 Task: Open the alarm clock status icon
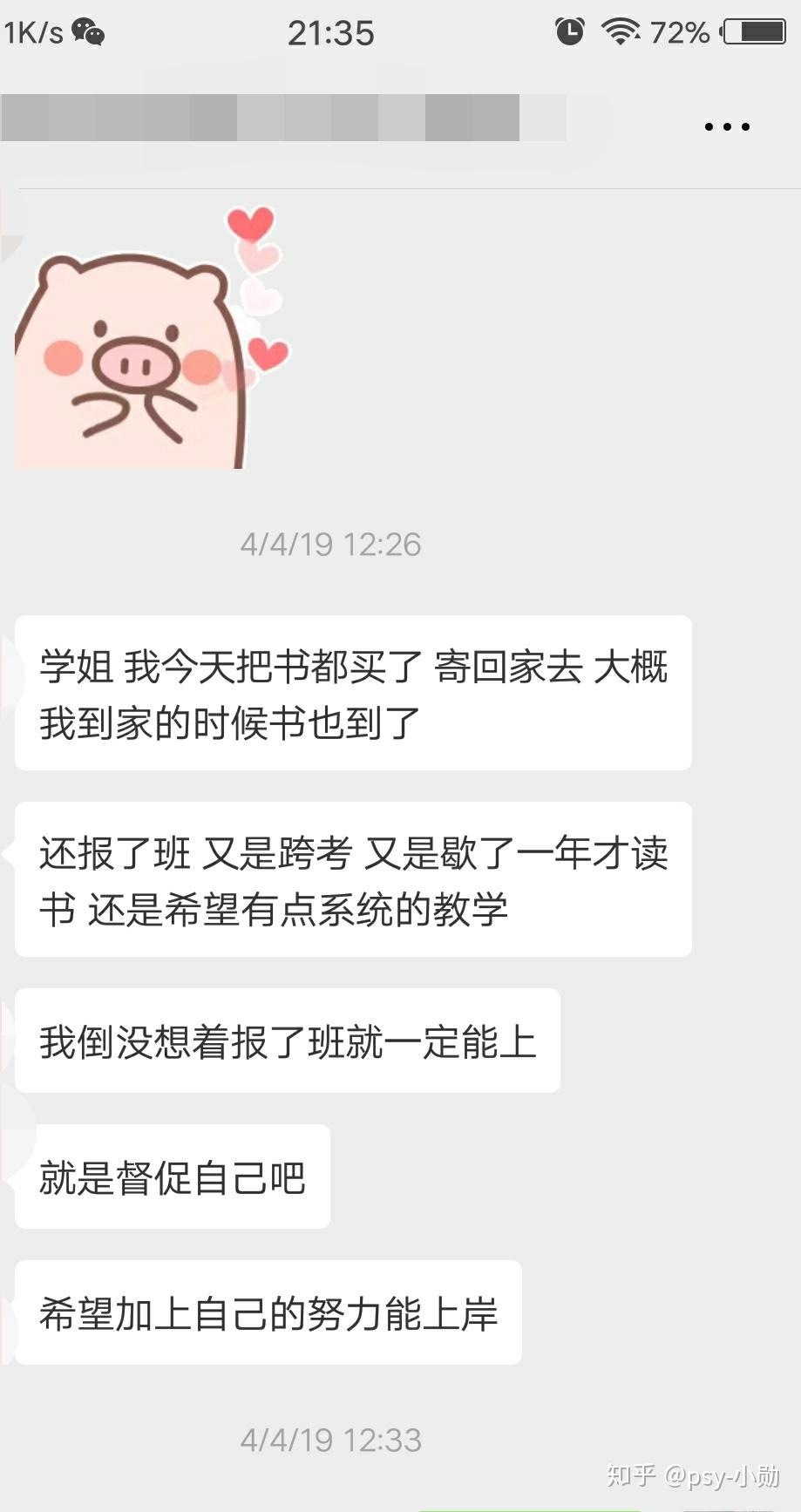(x=569, y=31)
